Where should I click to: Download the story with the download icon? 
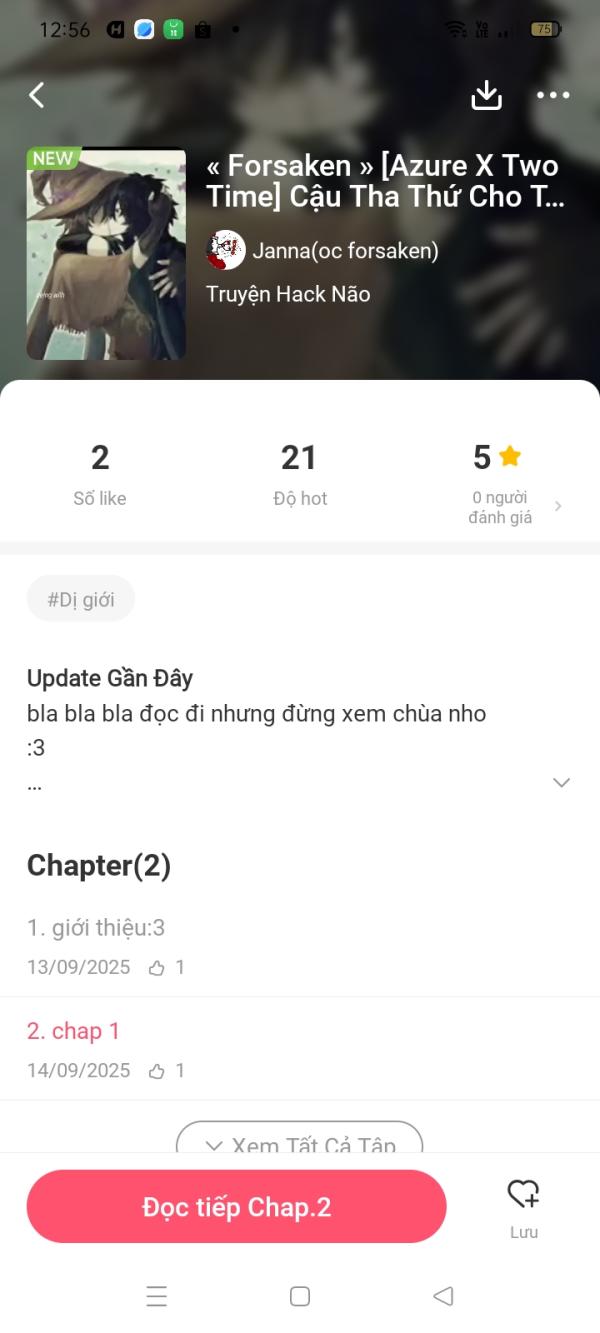[486, 95]
